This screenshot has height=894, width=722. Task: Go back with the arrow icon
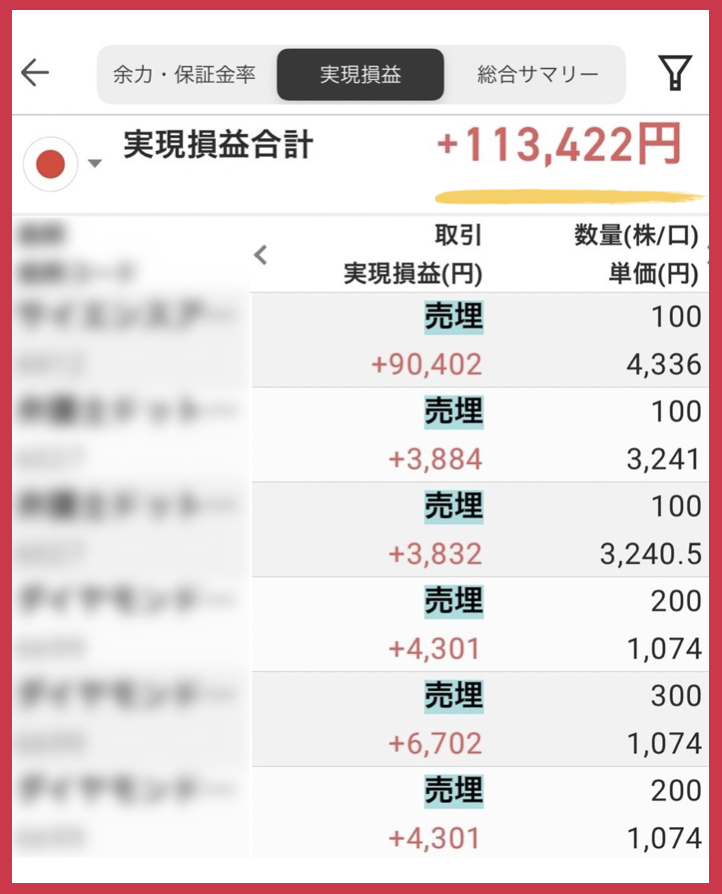tap(35, 73)
